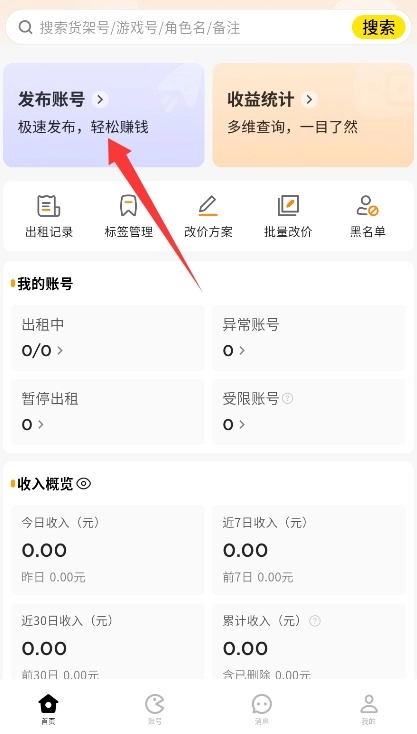The width and height of the screenshot is (417, 734).
Task: View 受限账号 list
Action: click(309, 412)
